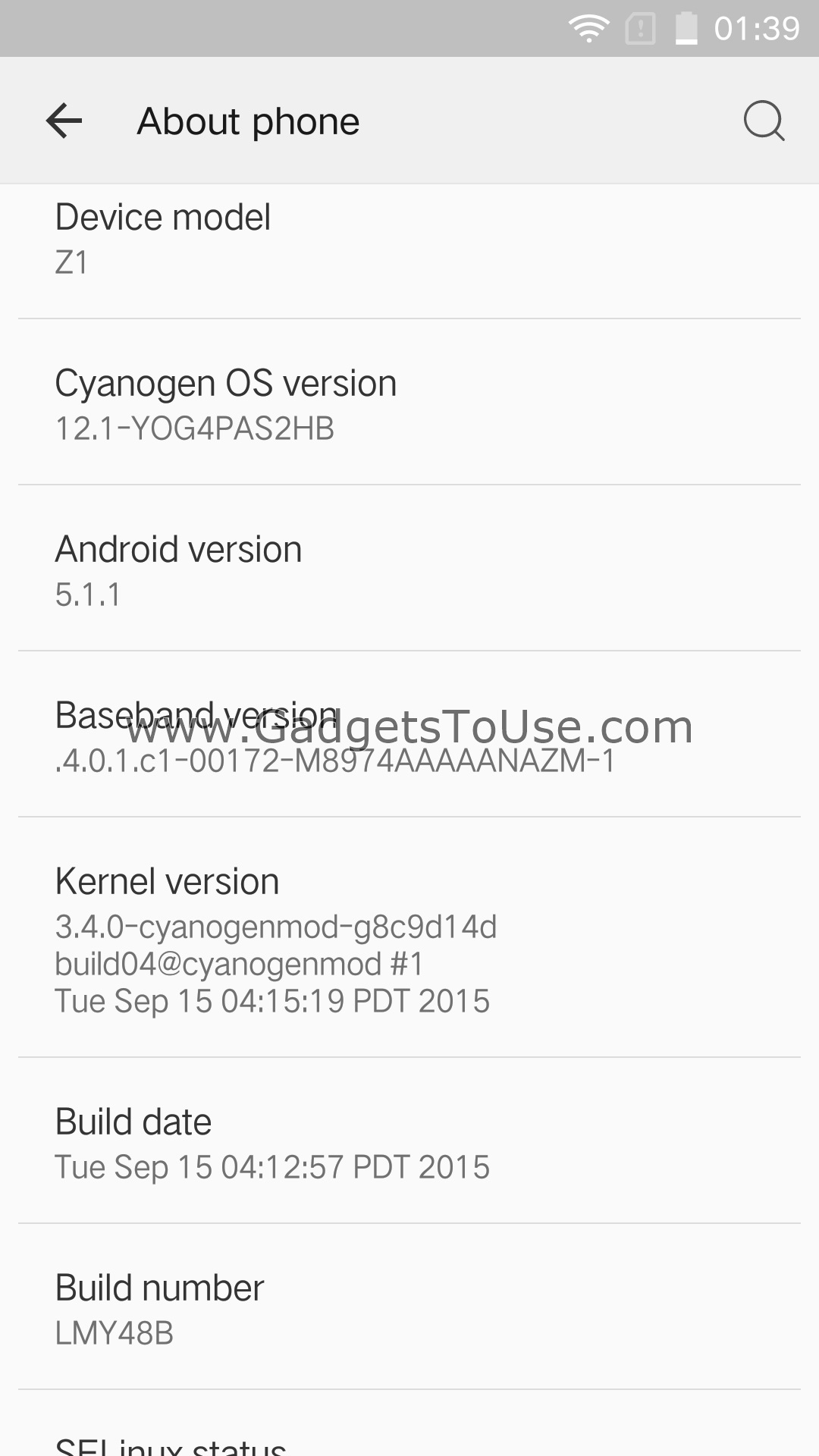The height and width of the screenshot is (1456, 819).
Task: Go back from About phone
Action: (64, 121)
